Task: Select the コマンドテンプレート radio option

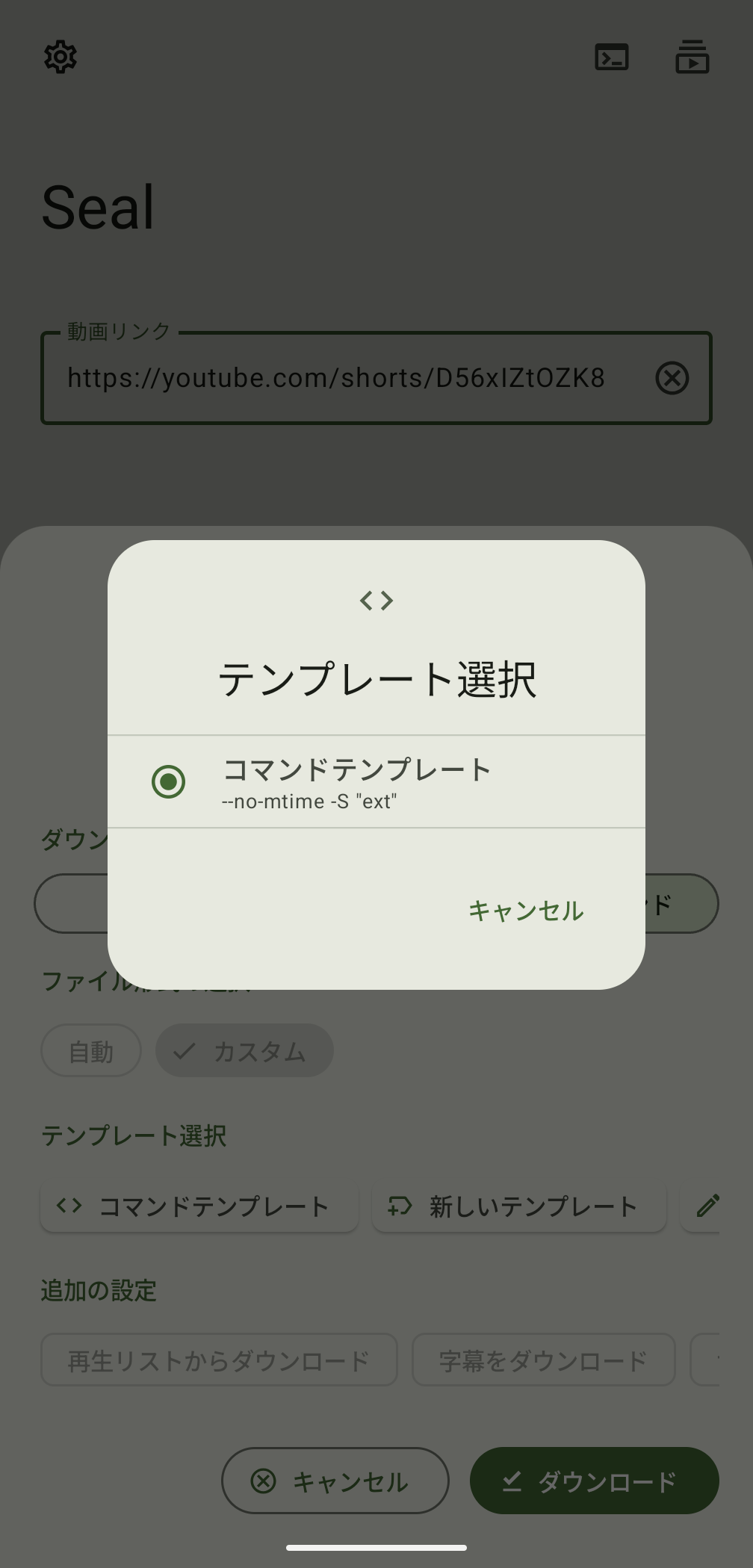Action: (x=169, y=782)
